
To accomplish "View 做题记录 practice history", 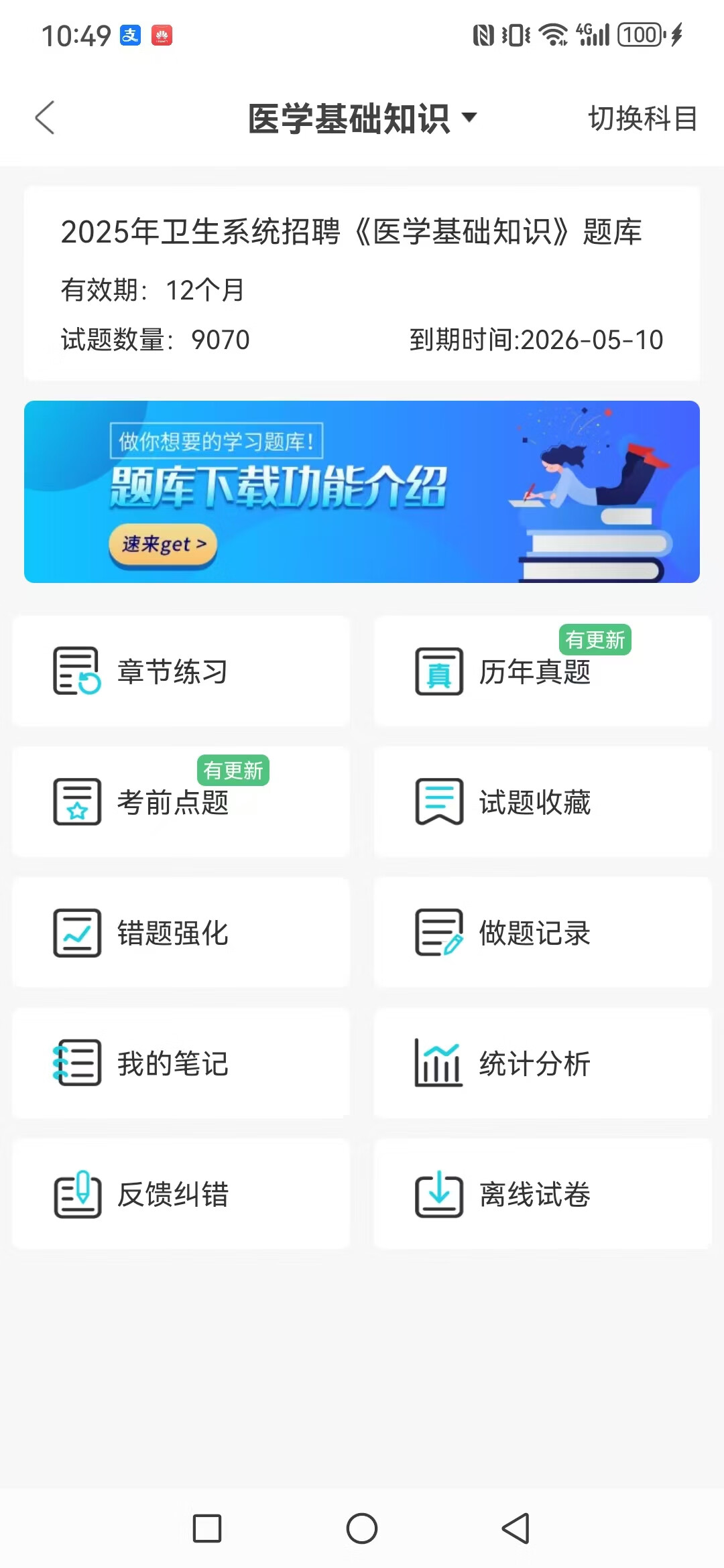I will (x=542, y=932).
